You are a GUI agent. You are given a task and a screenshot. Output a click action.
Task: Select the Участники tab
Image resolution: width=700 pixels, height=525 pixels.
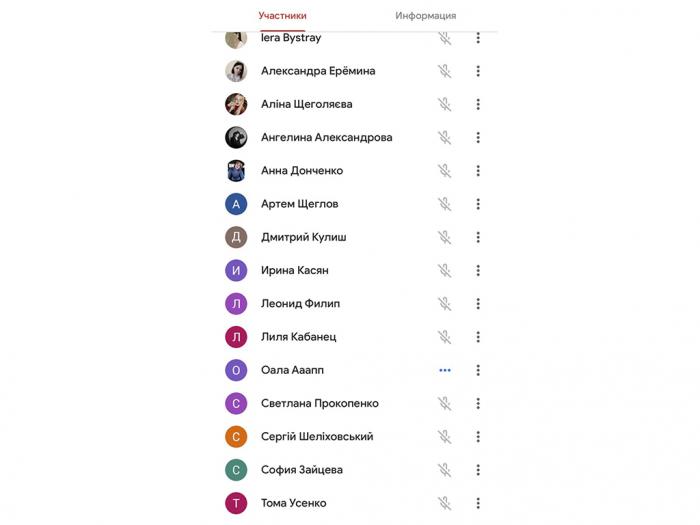pyautogui.click(x=282, y=16)
